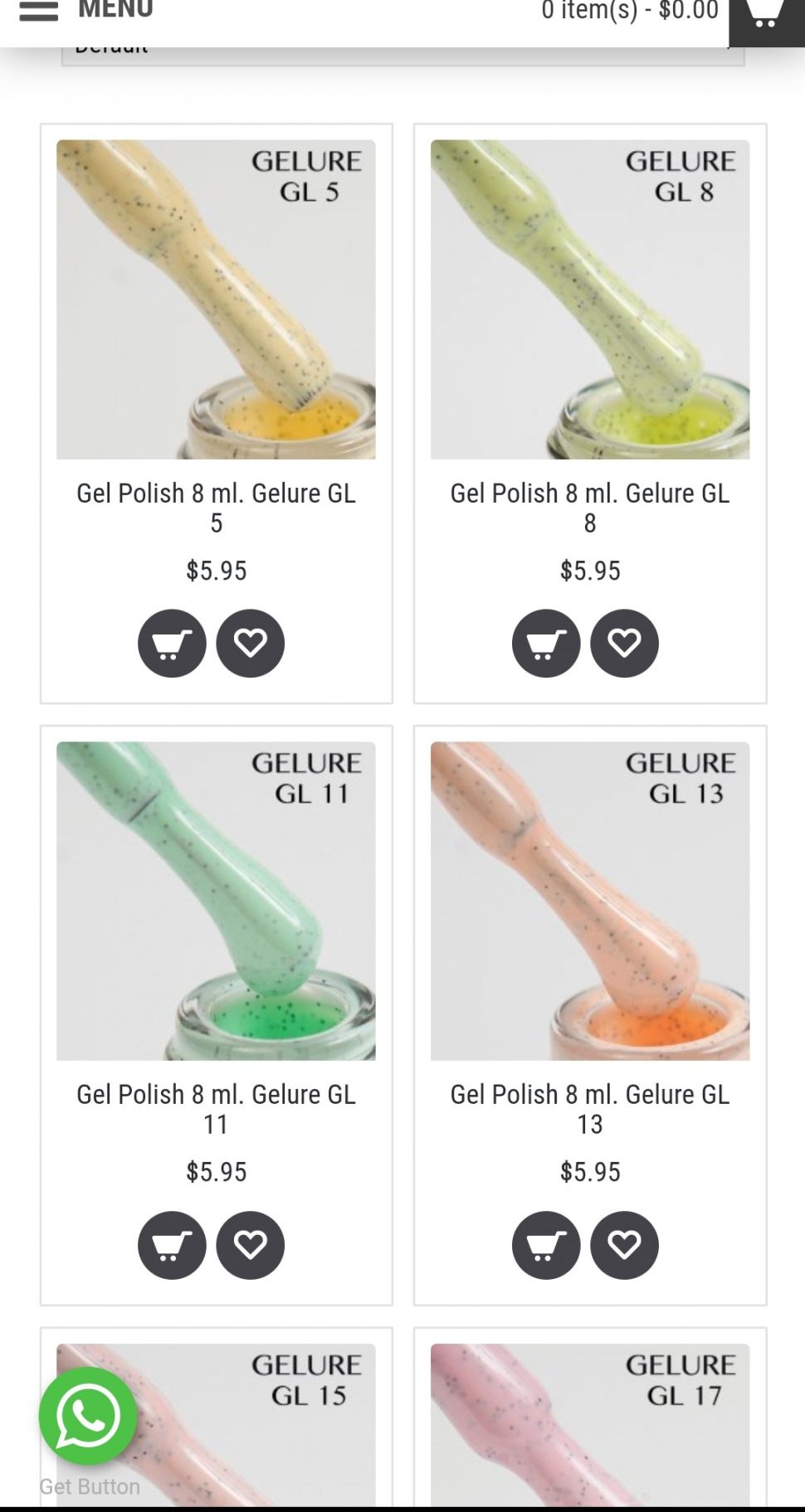The width and height of the screenshot is (805, 1512).
Task: Save Gelure GL 8 to the wishlist
Action: coord(625,644)
